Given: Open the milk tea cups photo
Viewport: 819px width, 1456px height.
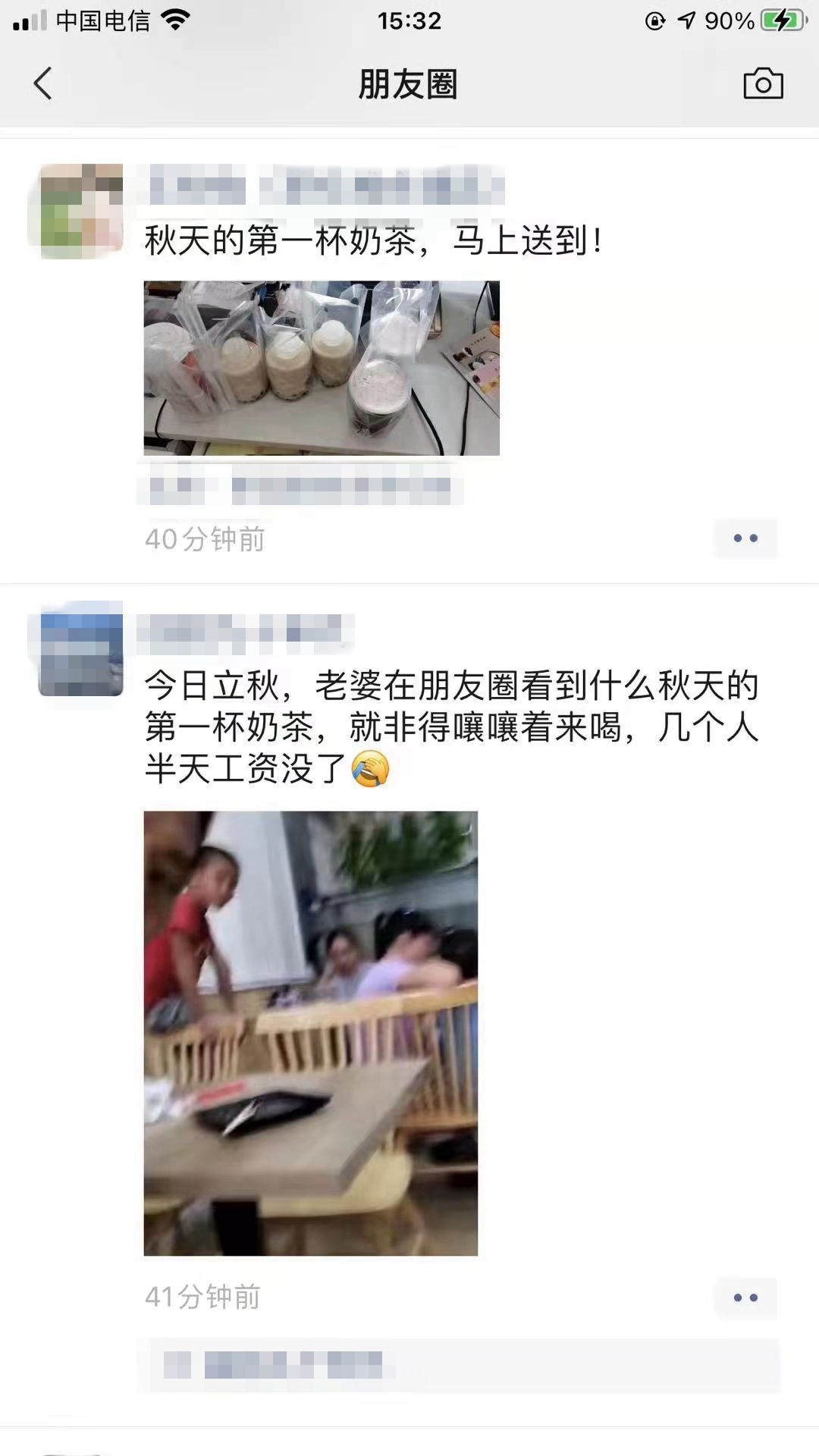Looking at the screenshot, I should click(322, 368).
